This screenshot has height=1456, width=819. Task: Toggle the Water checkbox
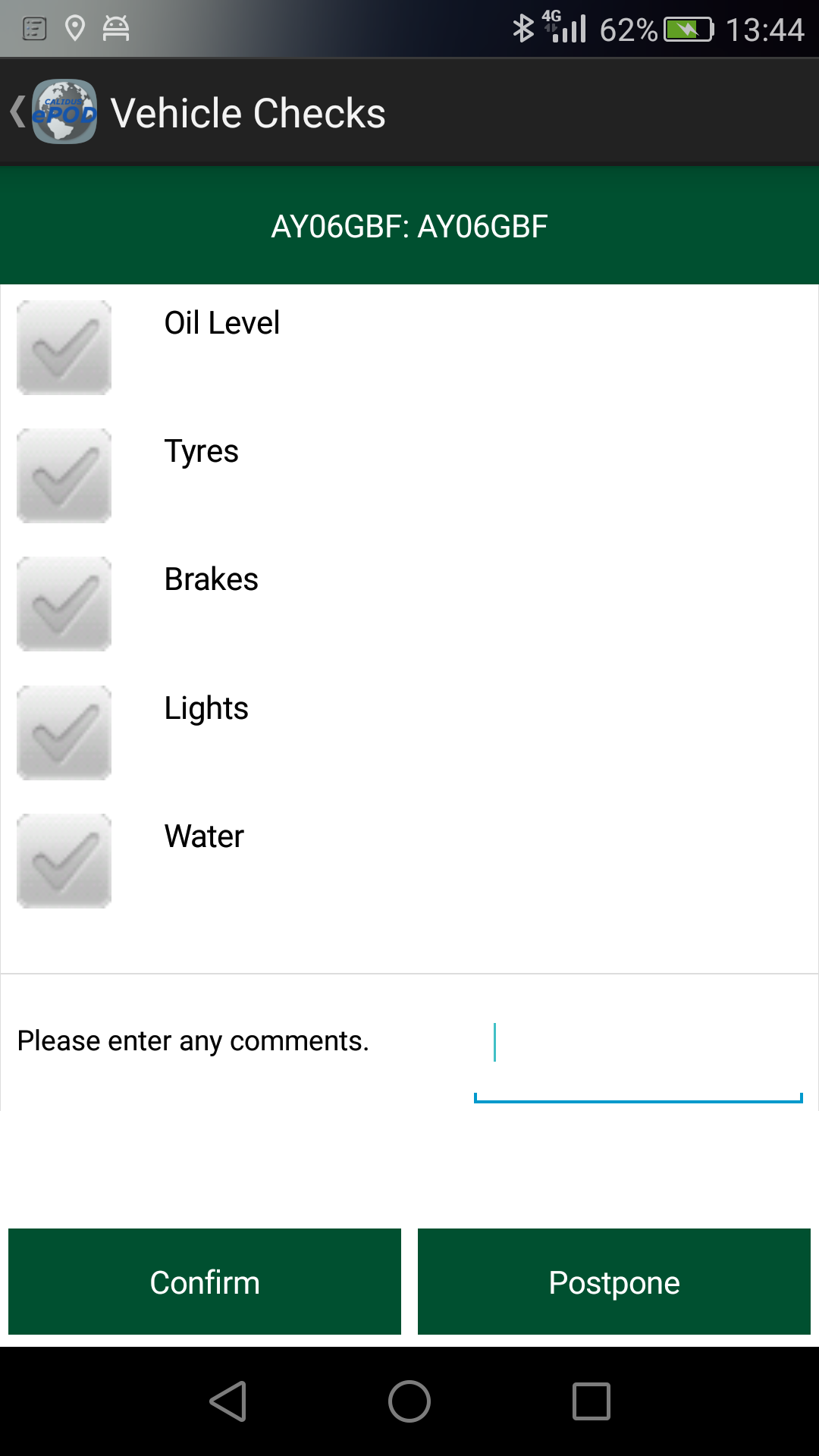point(64,861)
